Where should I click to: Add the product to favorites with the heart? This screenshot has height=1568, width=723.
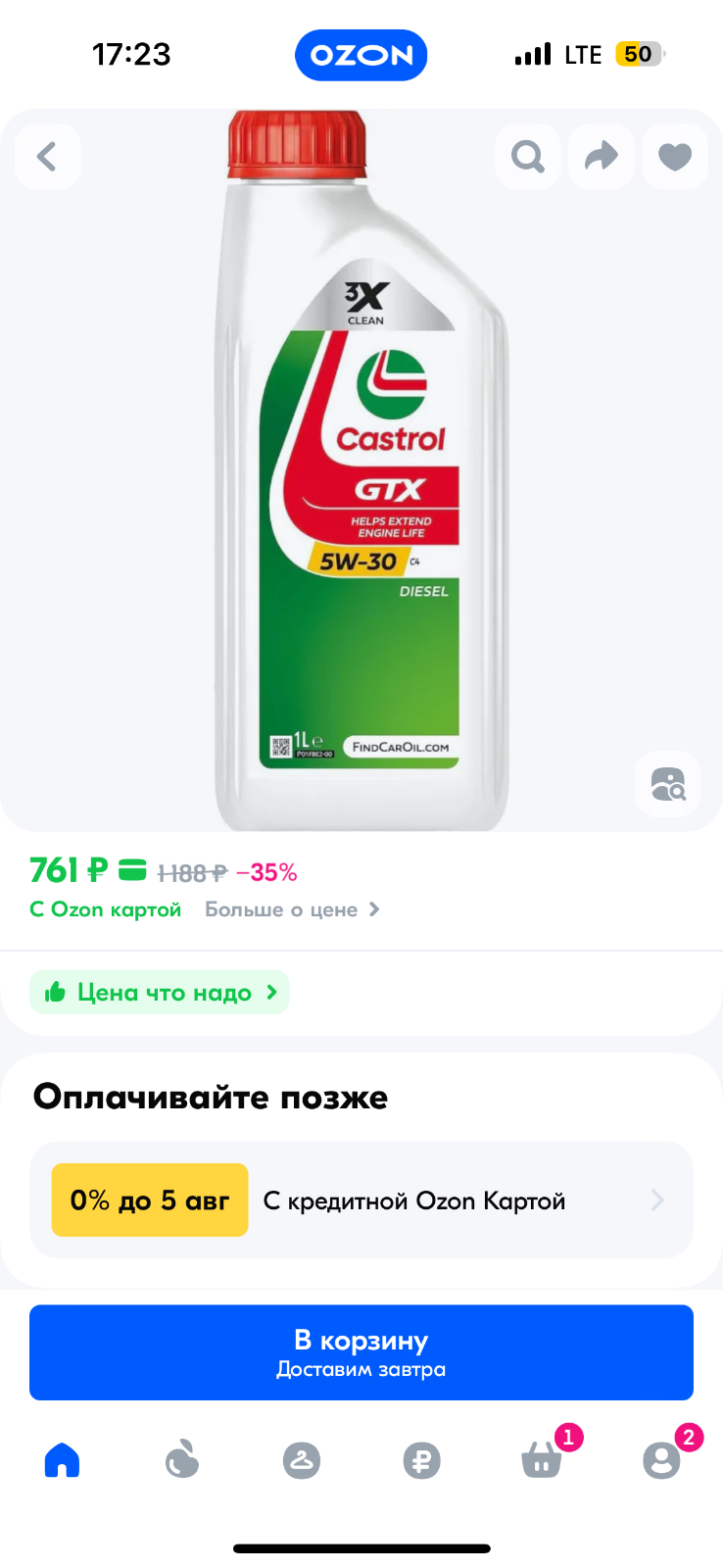pos(675,156)
